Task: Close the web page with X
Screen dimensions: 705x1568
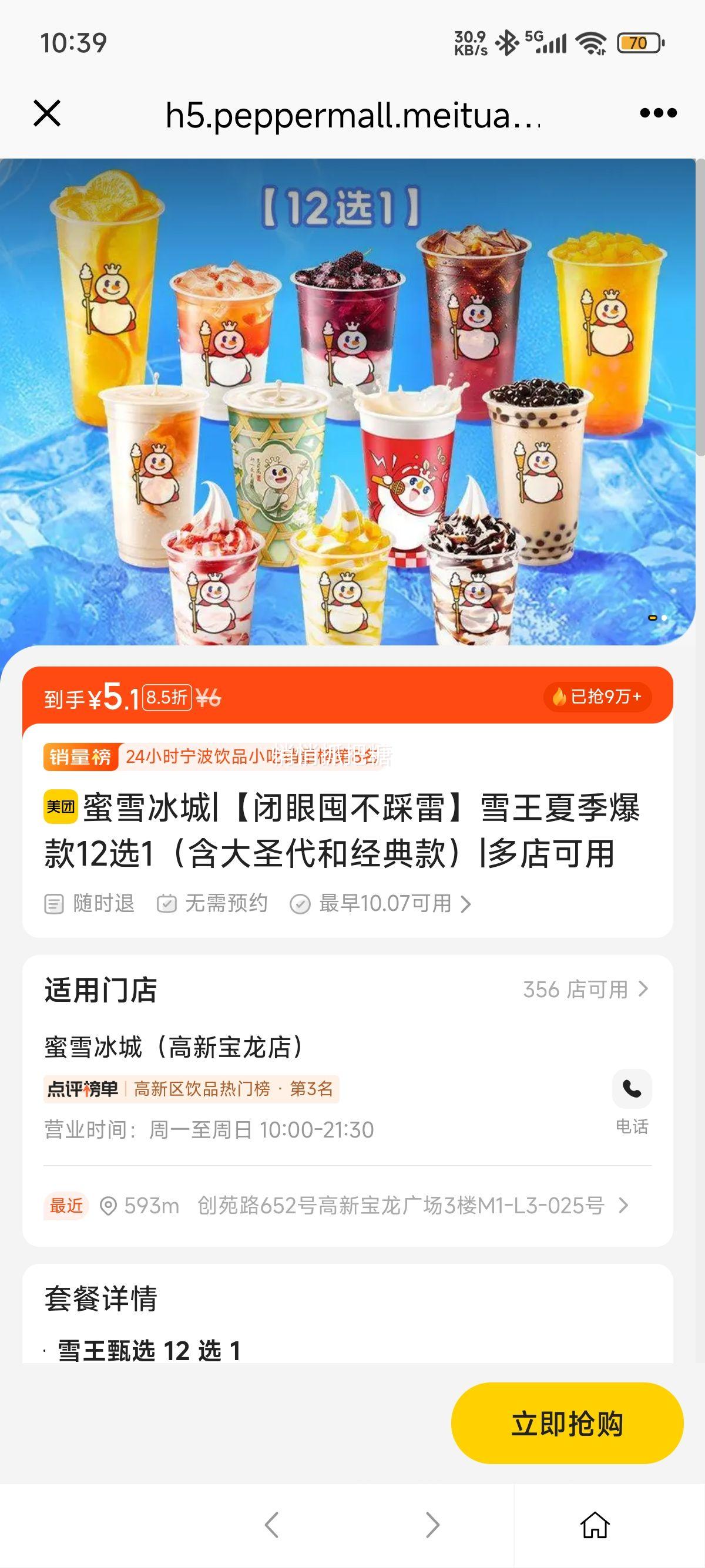Action: coord(47,114)
